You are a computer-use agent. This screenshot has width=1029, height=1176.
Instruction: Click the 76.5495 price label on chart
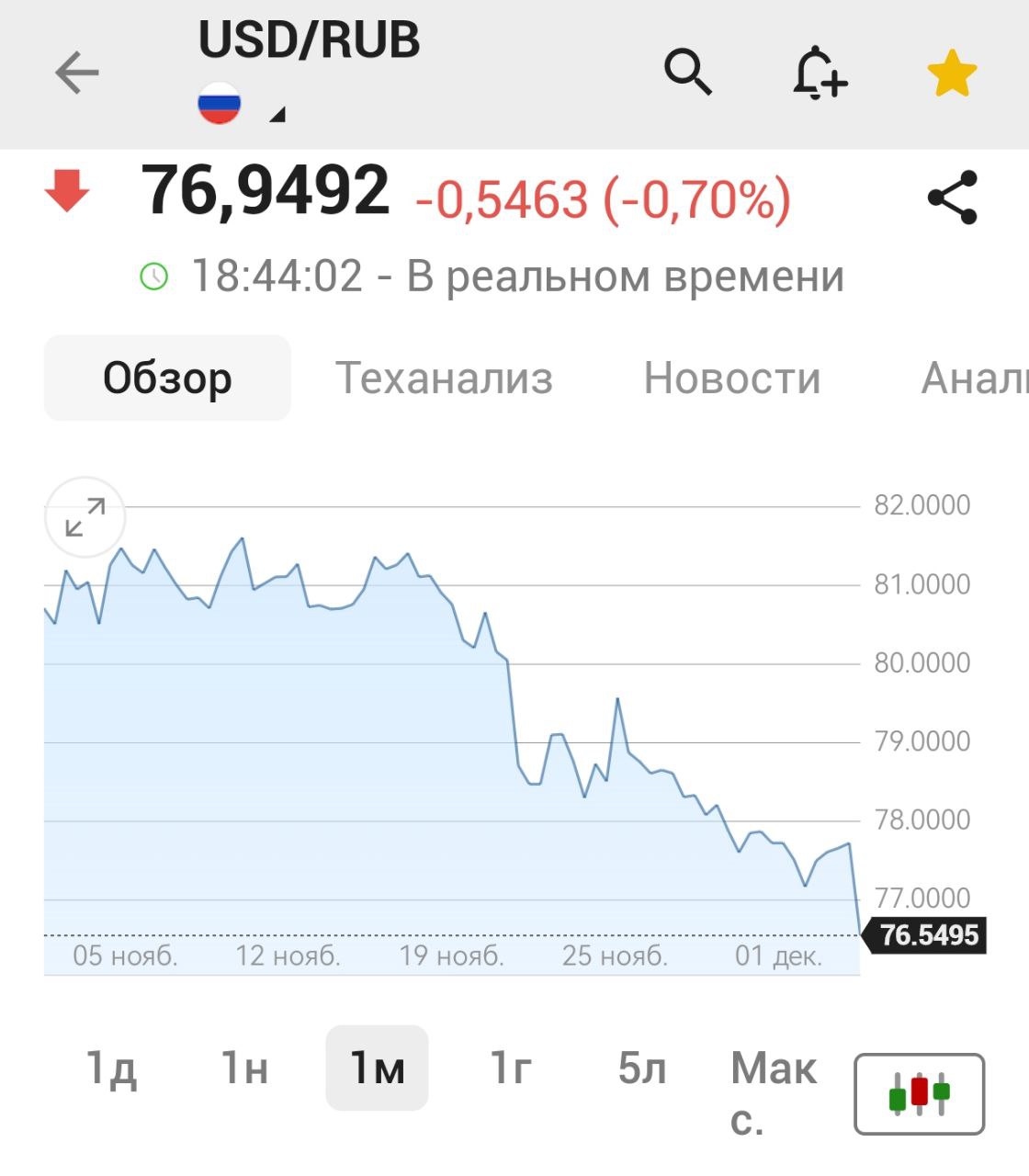(928, 935)
